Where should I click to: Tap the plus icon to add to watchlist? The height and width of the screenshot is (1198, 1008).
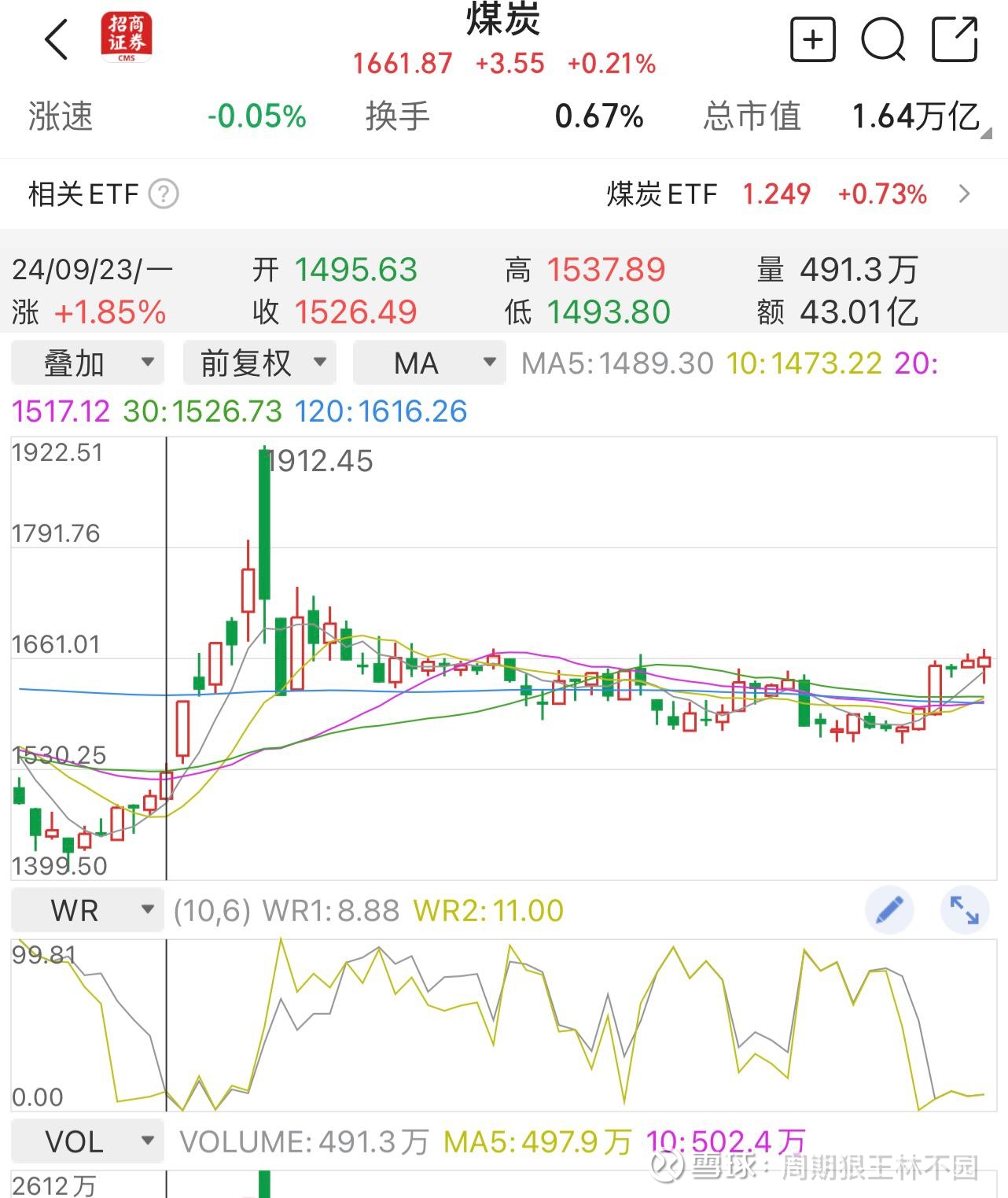[x=813, y=39]
